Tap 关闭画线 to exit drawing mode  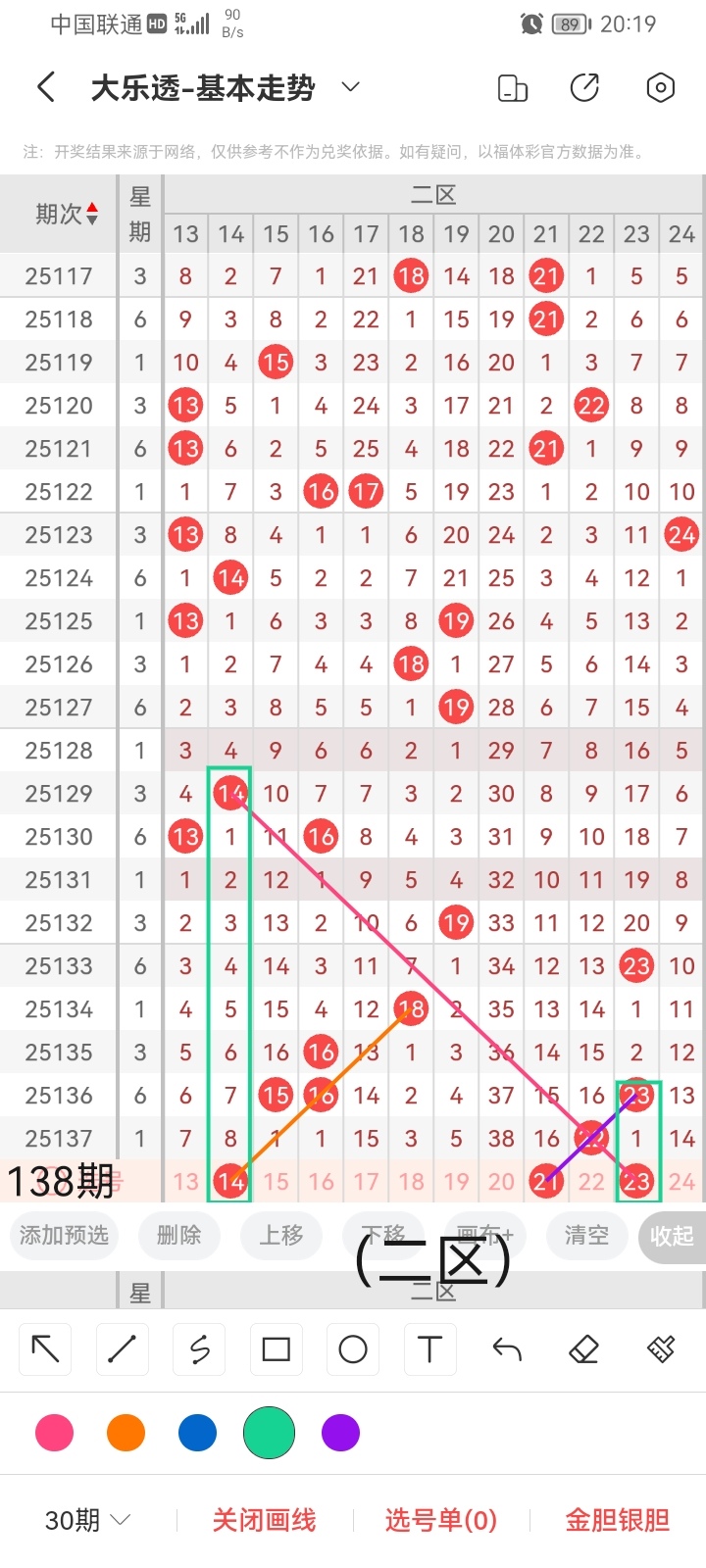pos(264,1520)
